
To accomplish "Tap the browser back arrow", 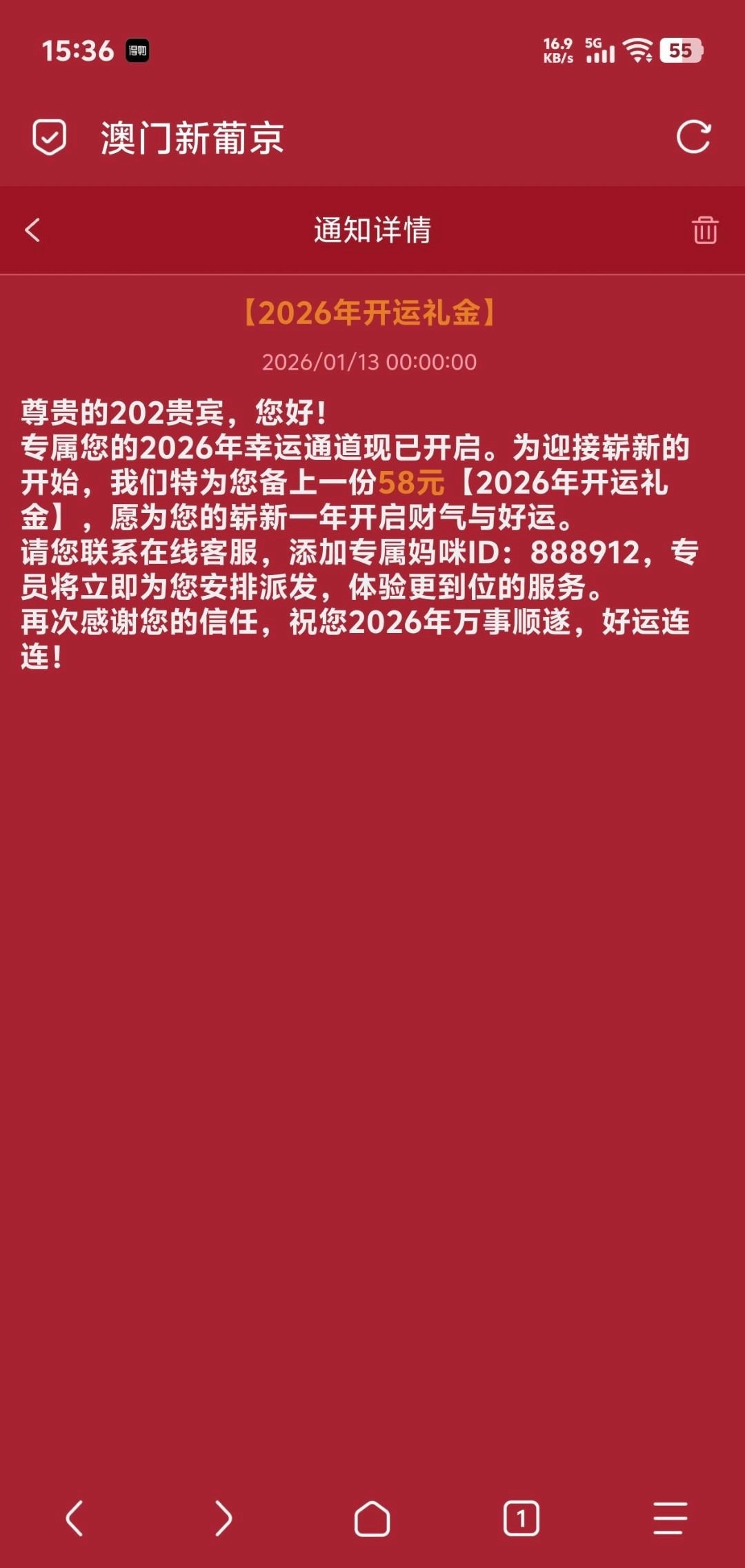I will click(x=74, y=1518).
